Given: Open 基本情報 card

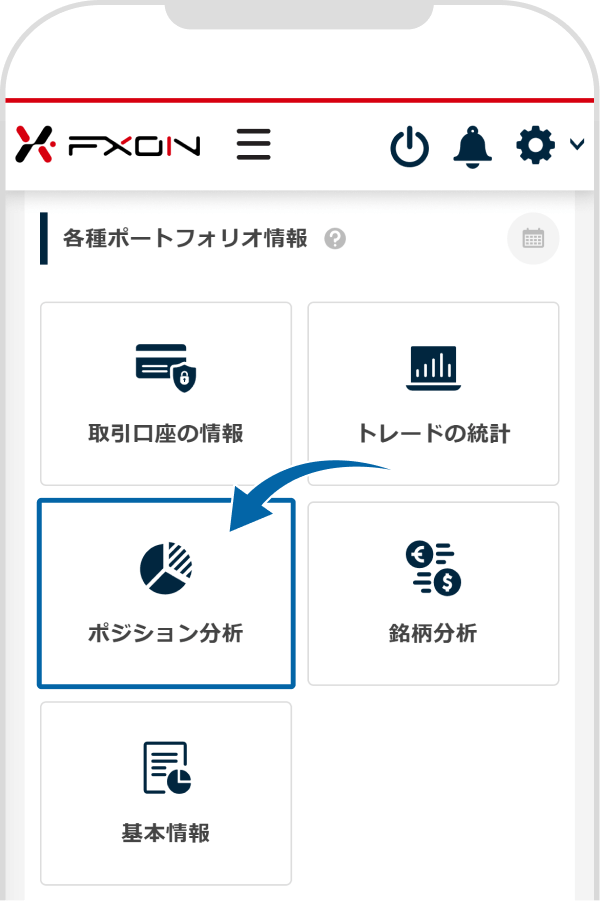Looking at the screenshot, I should 166,792.
